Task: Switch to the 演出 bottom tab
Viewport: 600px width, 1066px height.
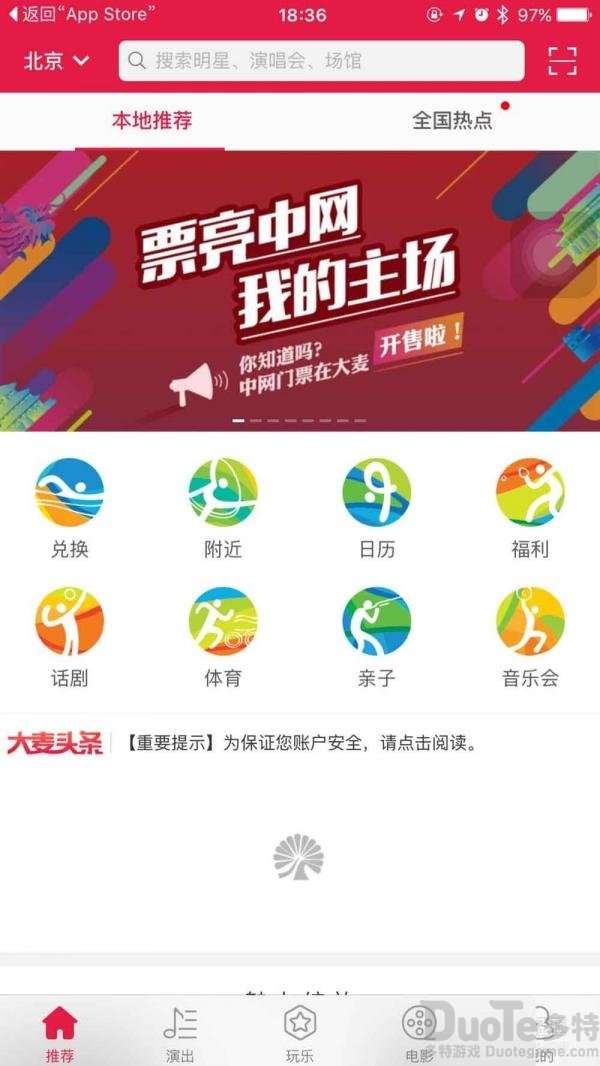Action: (180, 1032)
